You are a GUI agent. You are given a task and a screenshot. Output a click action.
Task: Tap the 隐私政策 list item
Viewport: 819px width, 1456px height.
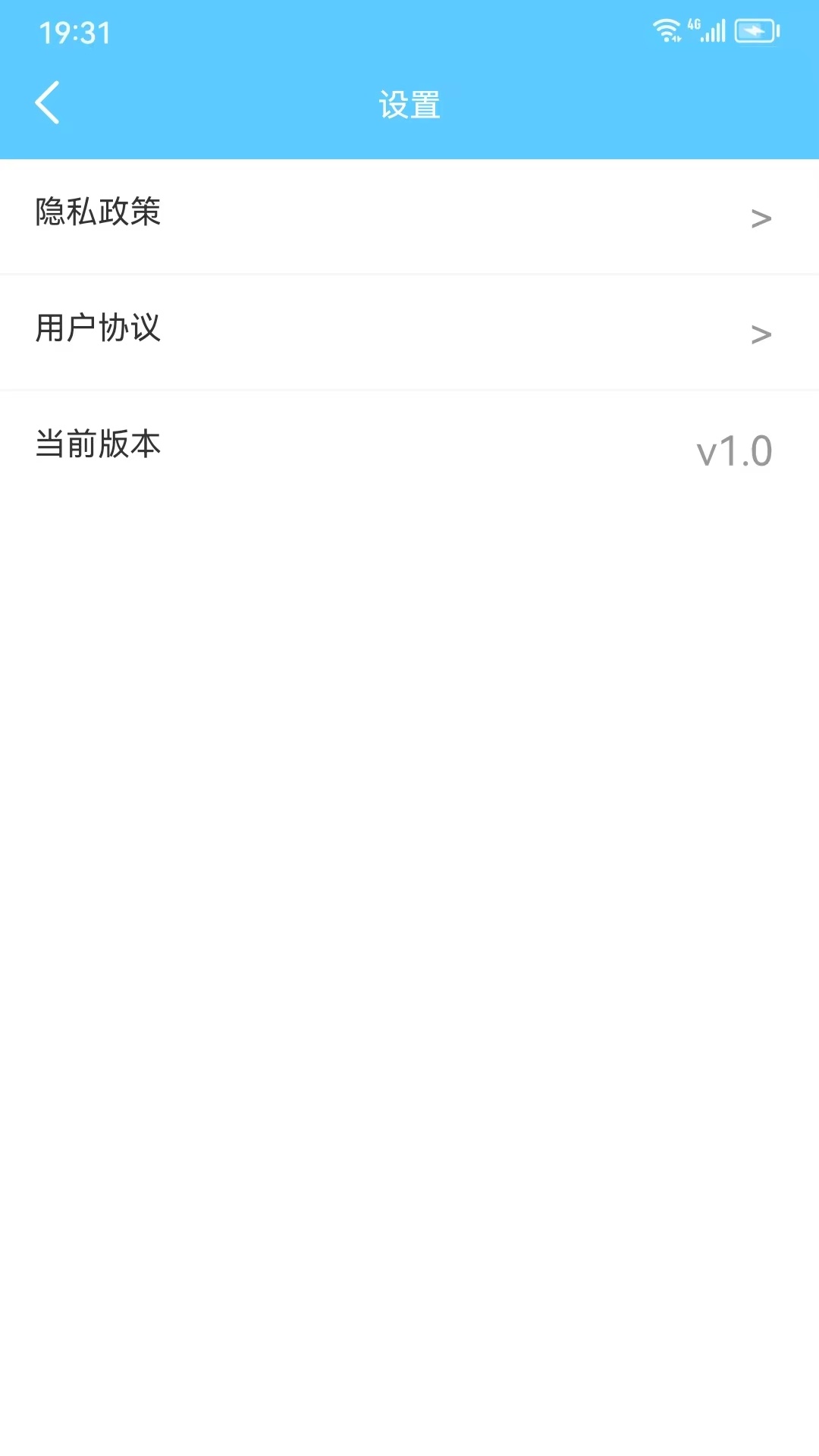(x=409, y=216)
